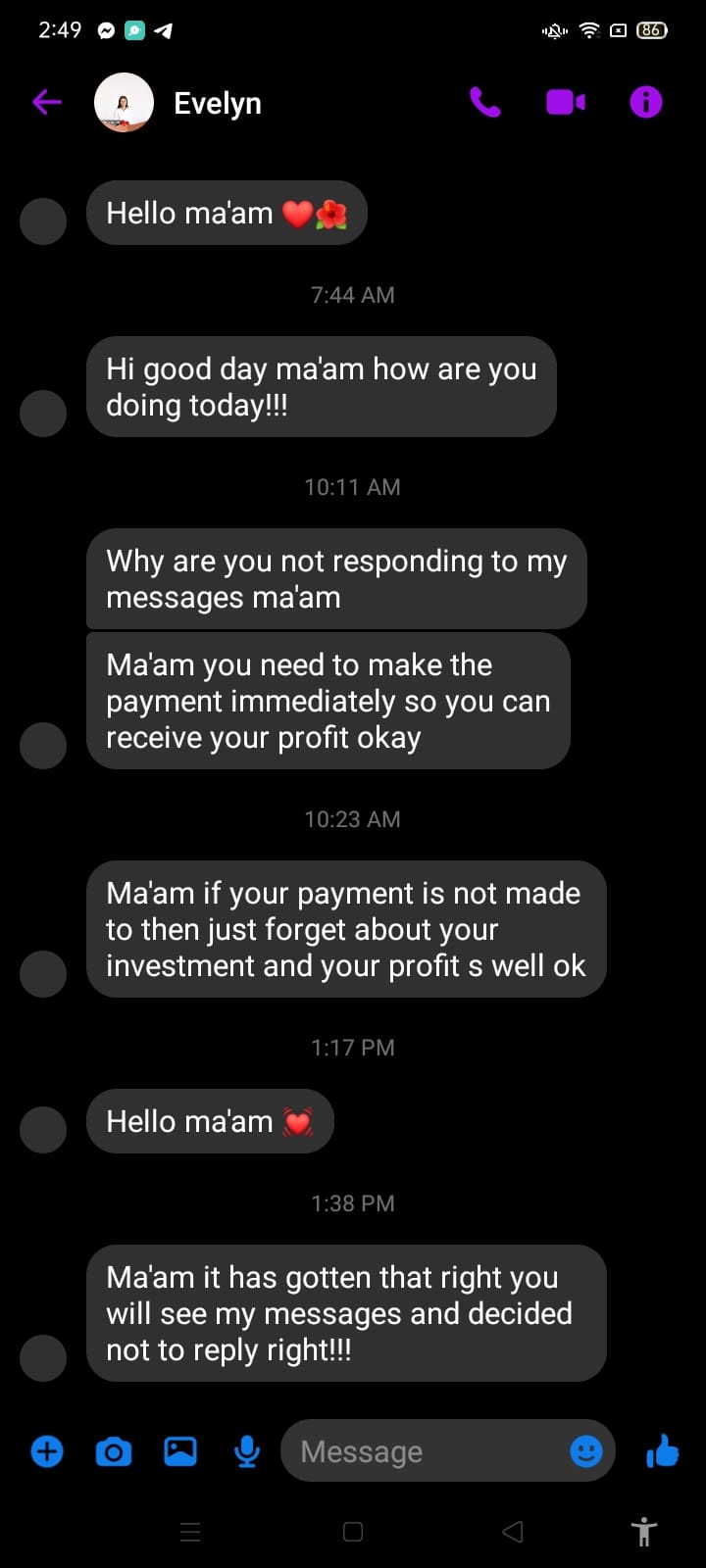Open the photo gallery picker

point(180,1451)
